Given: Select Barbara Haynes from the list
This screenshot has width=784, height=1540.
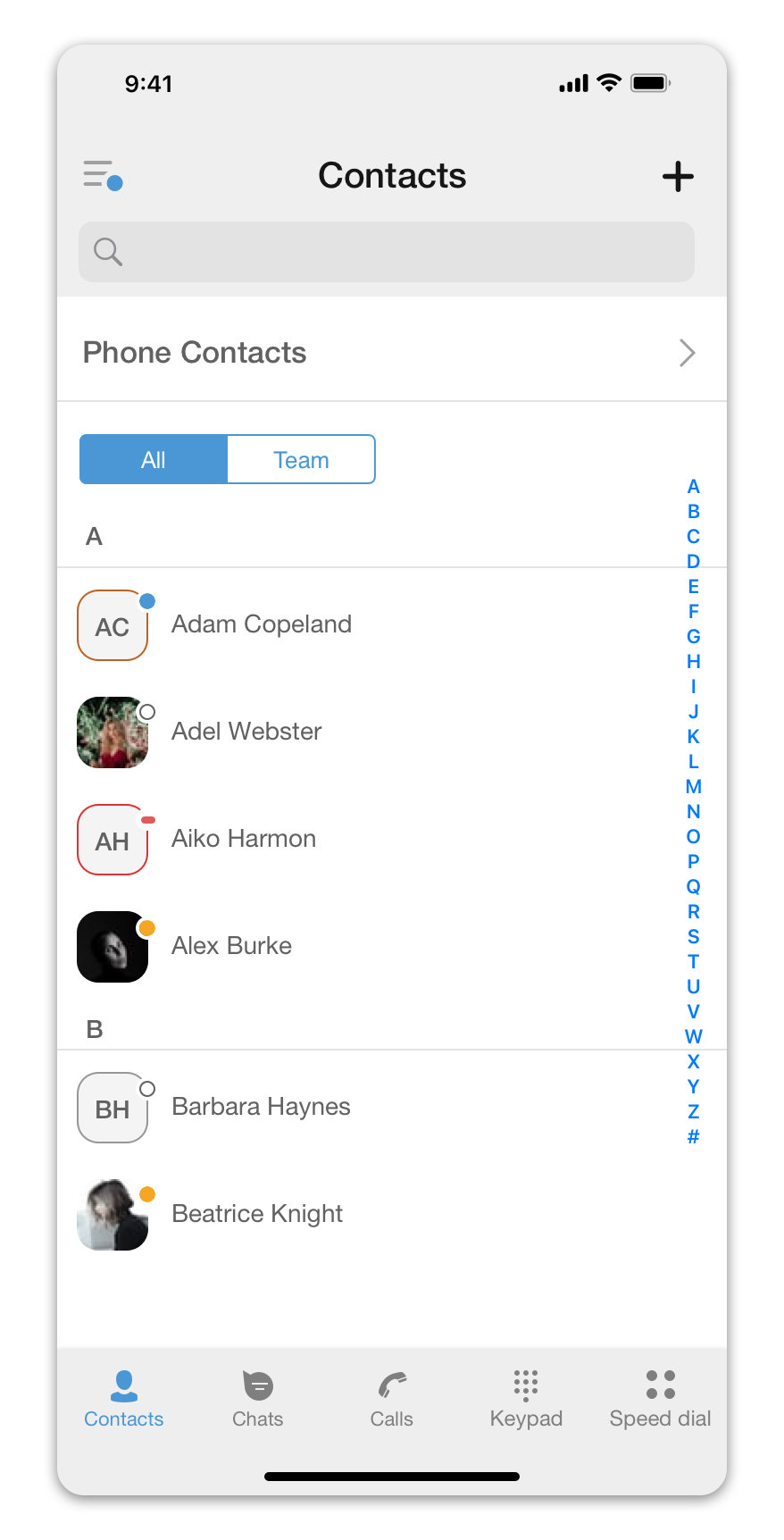Looking at the screenshot, I should tap(261, 1107).
